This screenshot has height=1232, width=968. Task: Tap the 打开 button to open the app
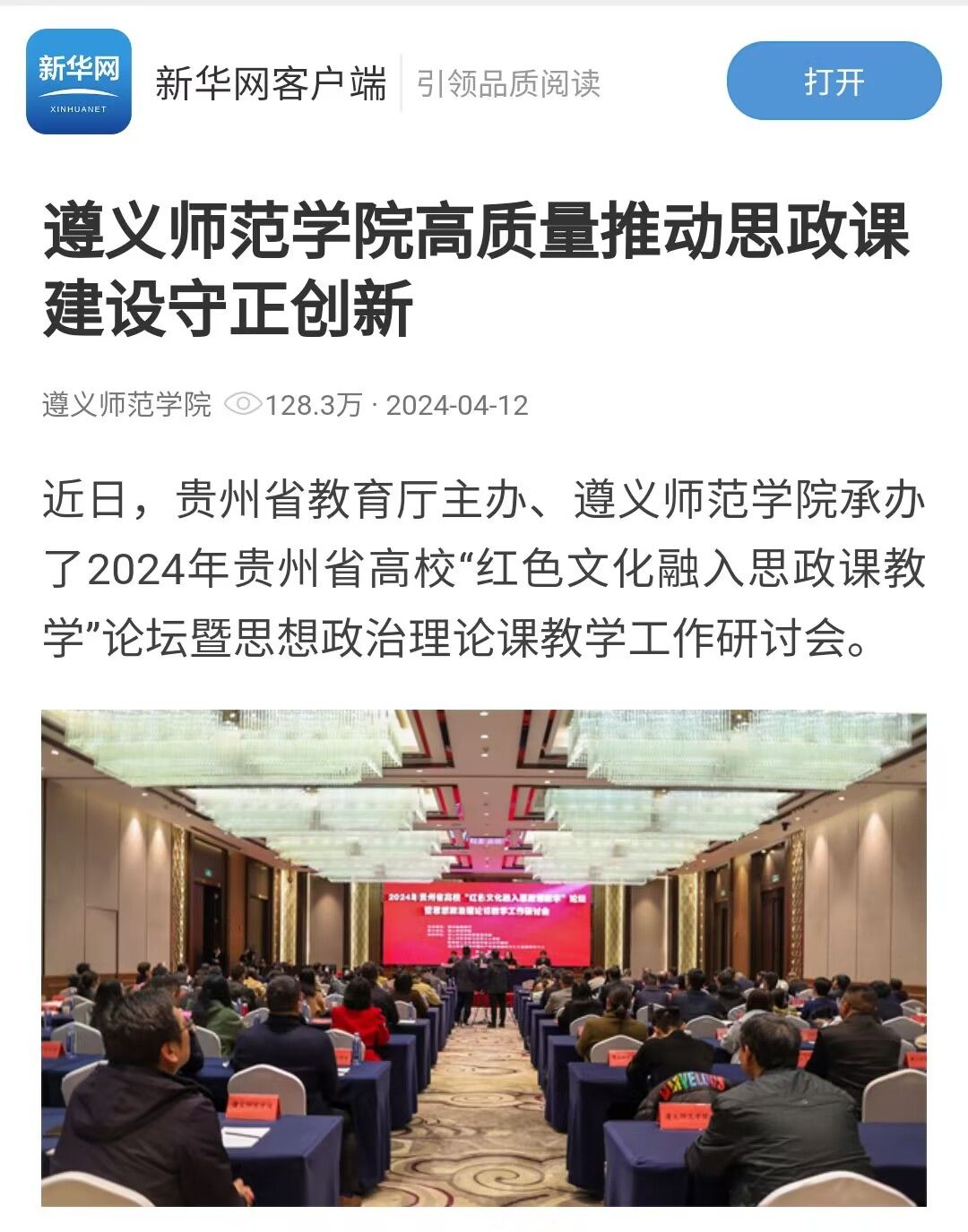[834, 82]
